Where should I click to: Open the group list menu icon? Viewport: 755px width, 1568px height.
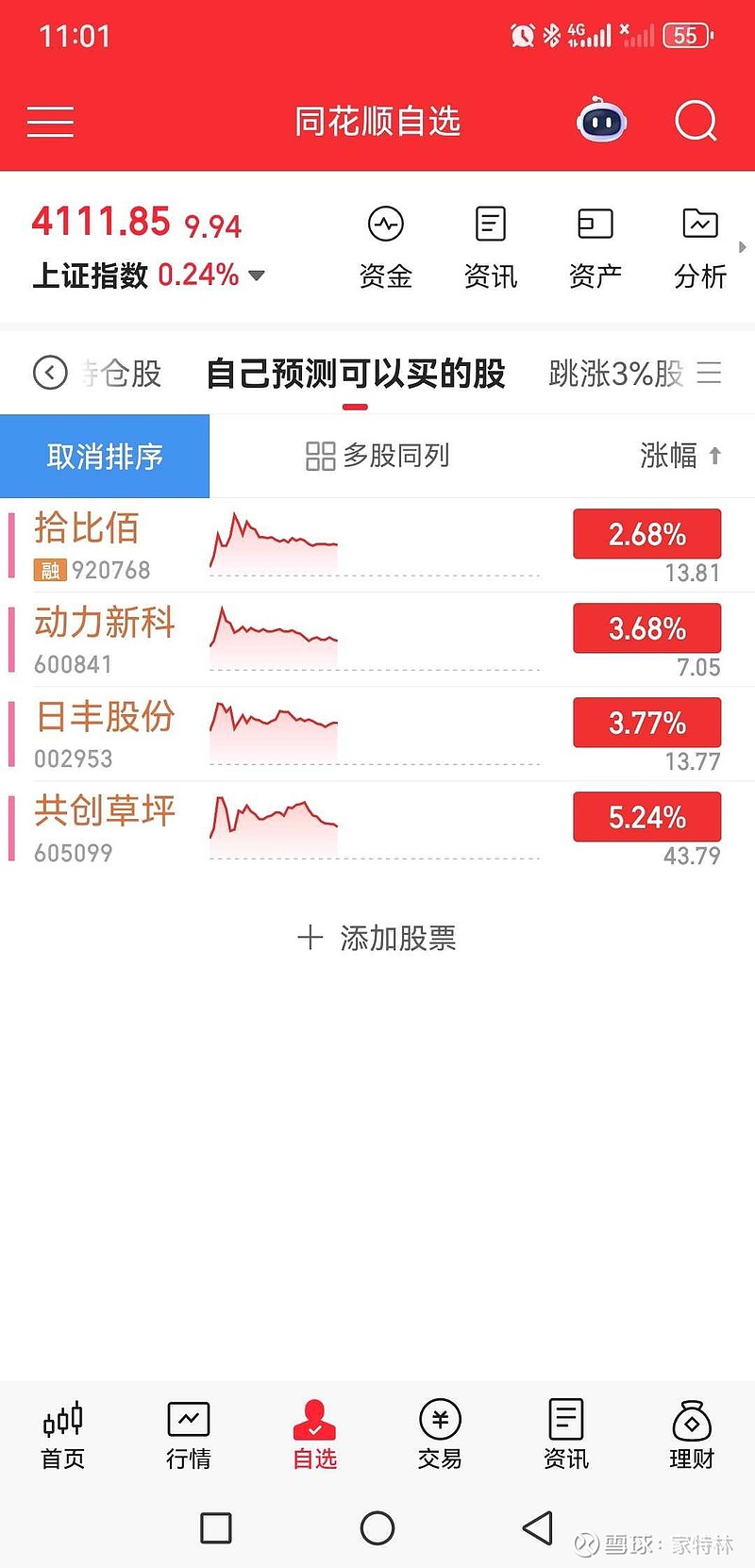(709, 373)
